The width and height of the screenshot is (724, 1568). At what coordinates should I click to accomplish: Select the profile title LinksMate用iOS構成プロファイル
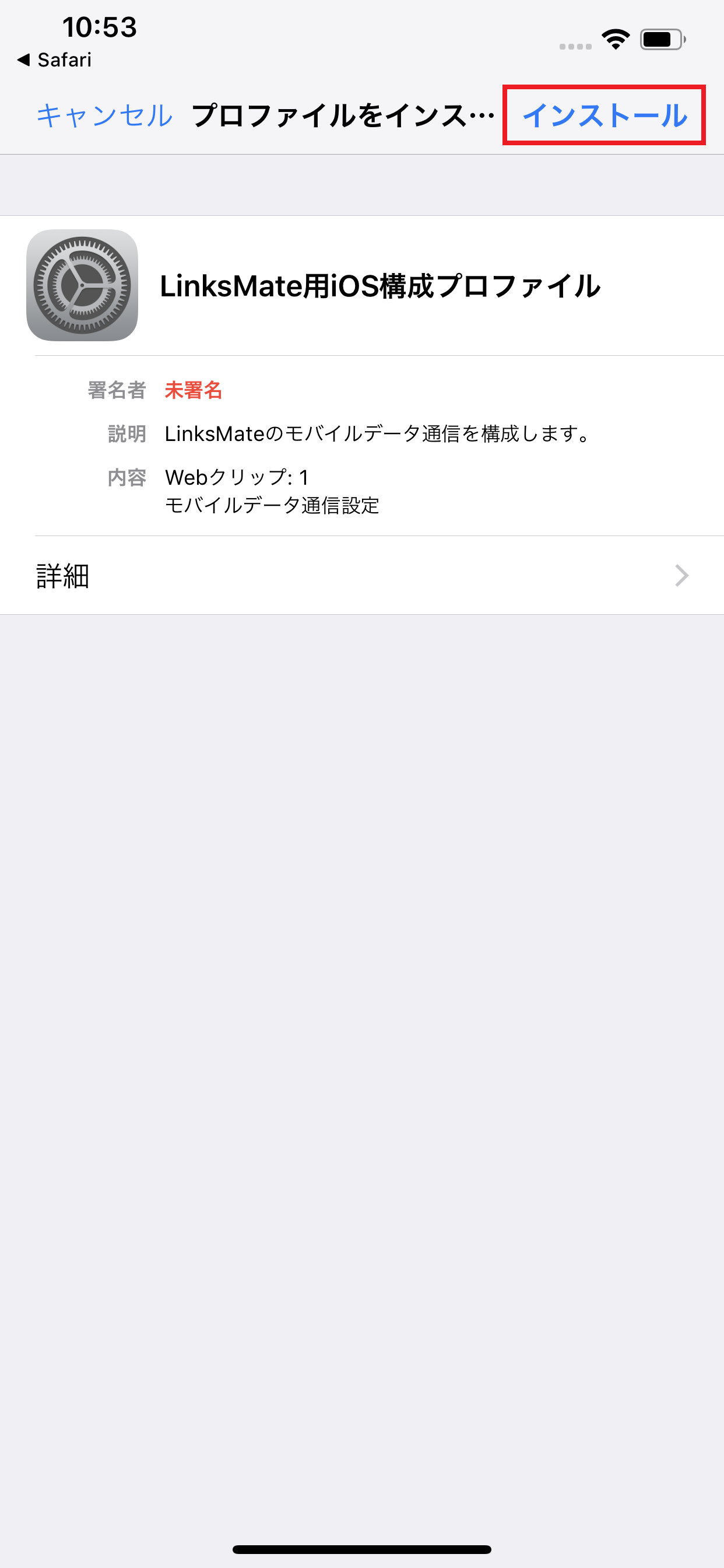380,286
